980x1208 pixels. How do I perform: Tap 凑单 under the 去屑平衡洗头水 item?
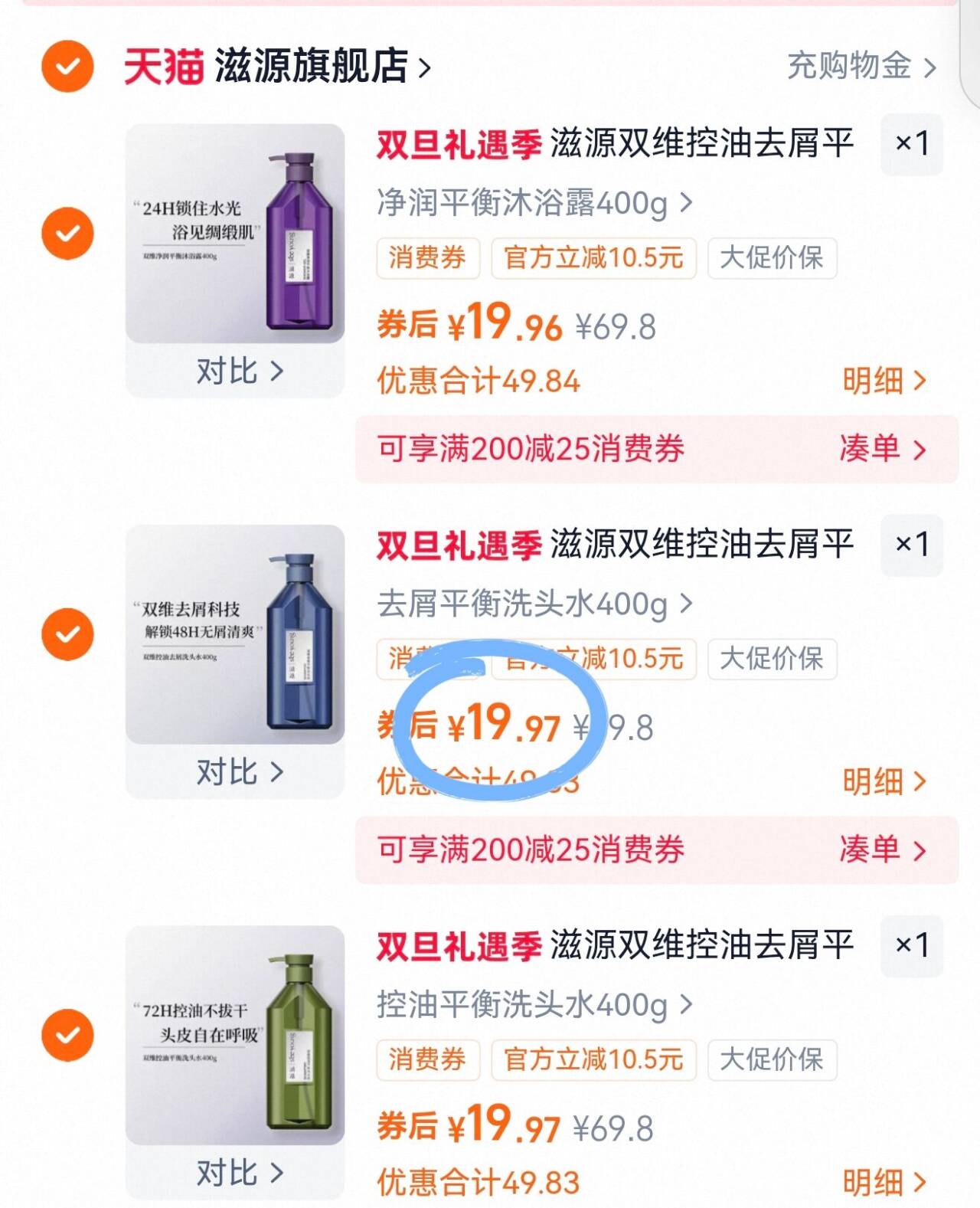(882, 850)
